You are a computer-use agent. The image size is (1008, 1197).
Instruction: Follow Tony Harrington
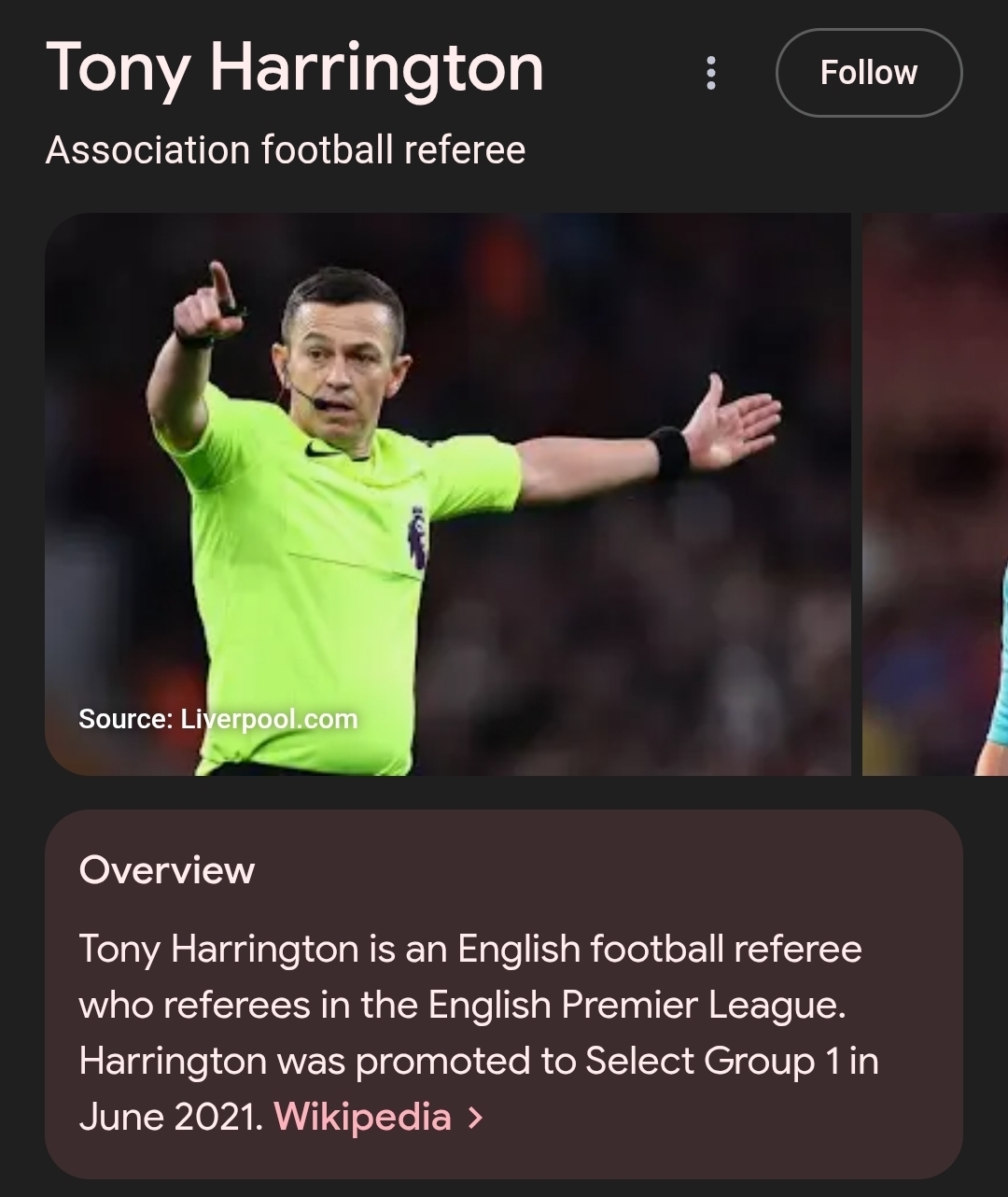[868, 73]
